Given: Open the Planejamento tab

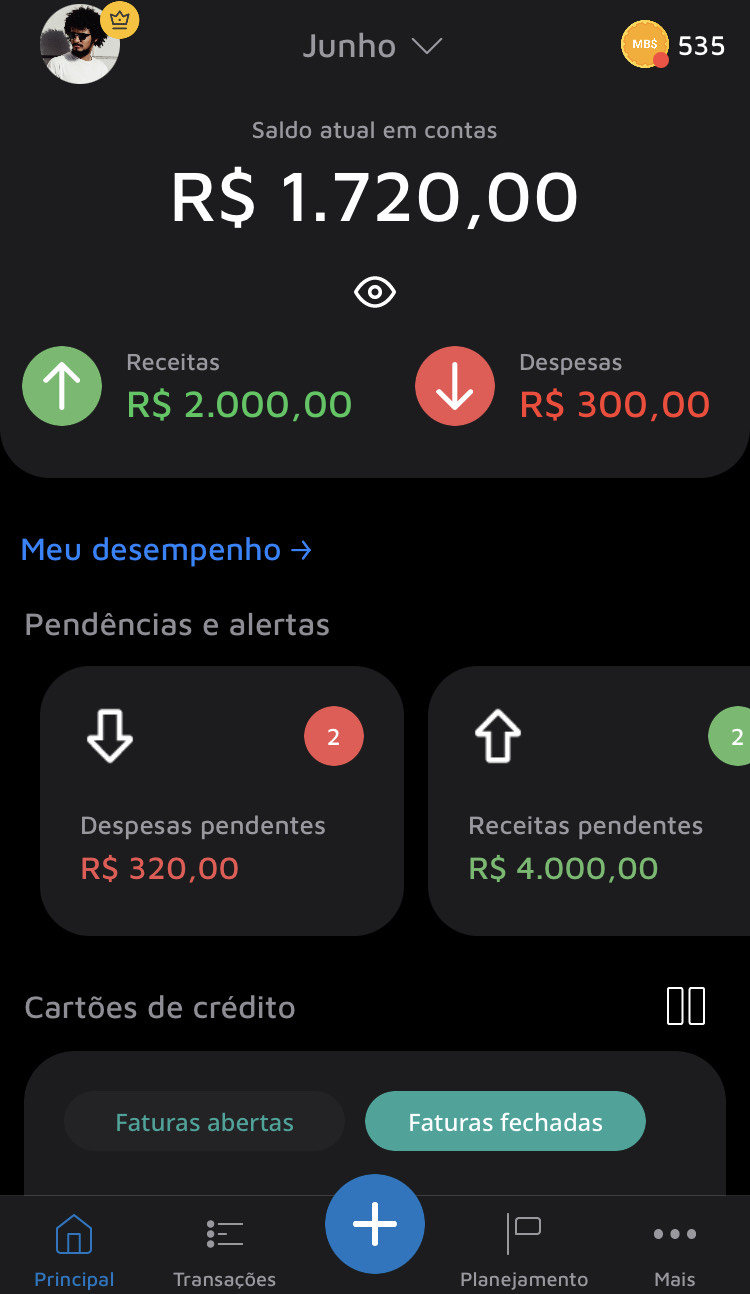Looking at the screenshot, I should tap(524, 1249).
